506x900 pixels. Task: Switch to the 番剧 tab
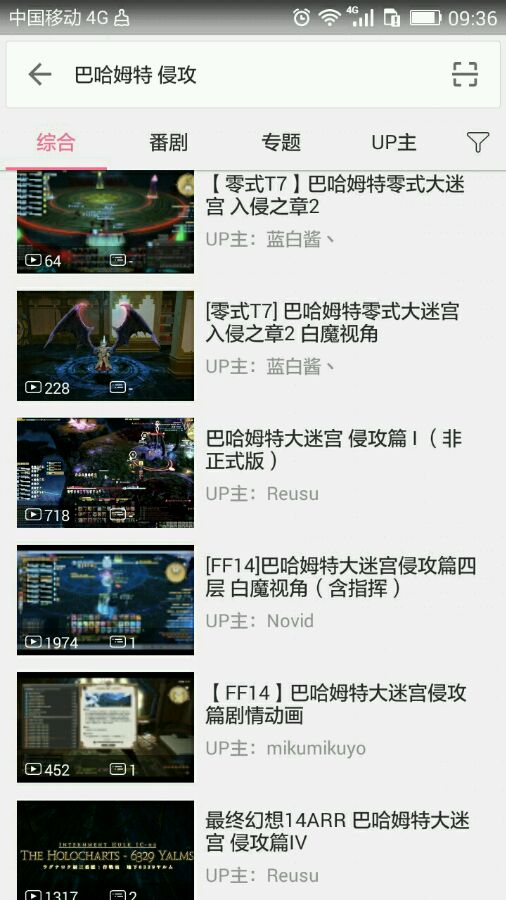[168, 142]
